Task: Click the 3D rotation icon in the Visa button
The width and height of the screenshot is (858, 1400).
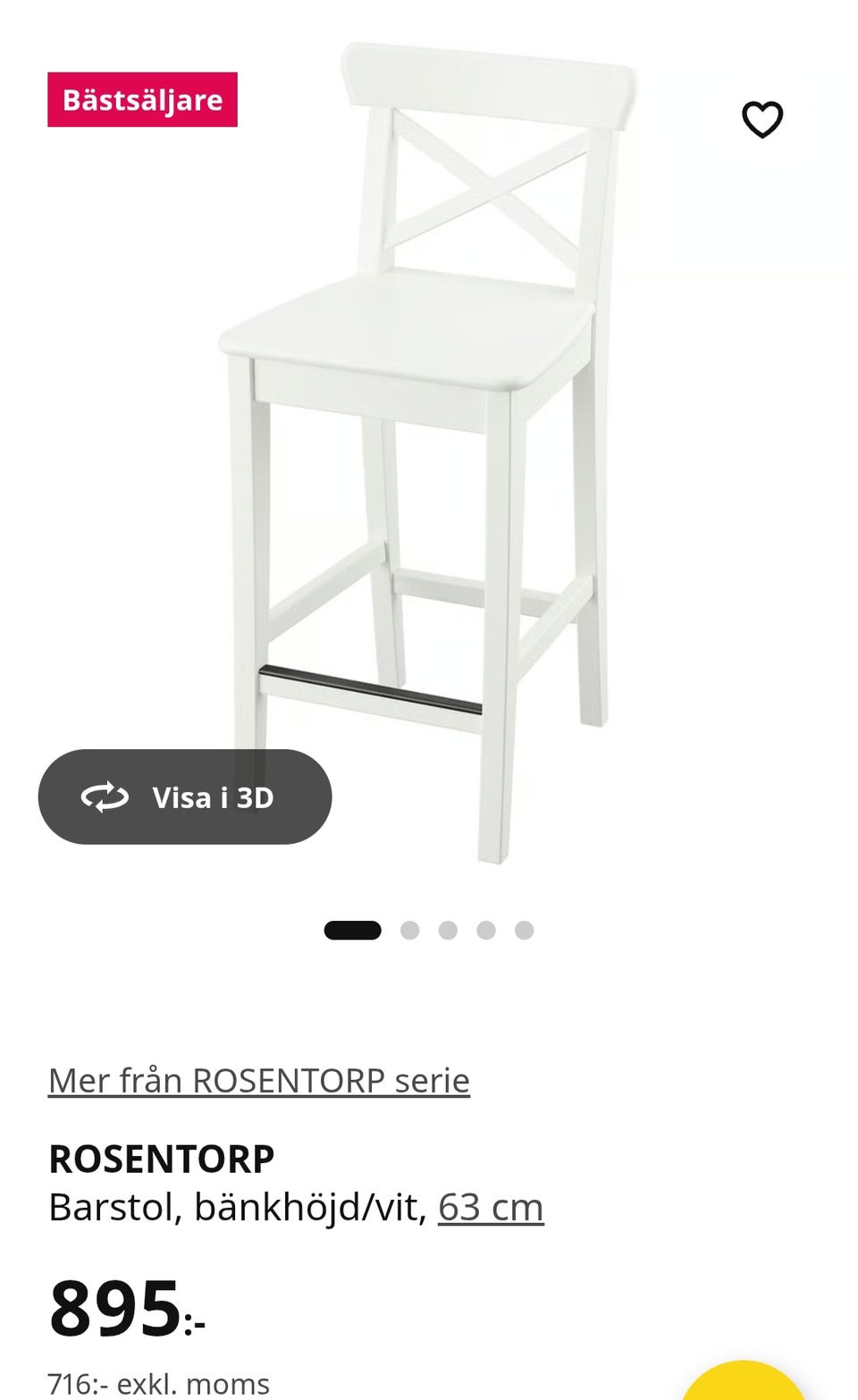Action: click(x=105, y=797)
